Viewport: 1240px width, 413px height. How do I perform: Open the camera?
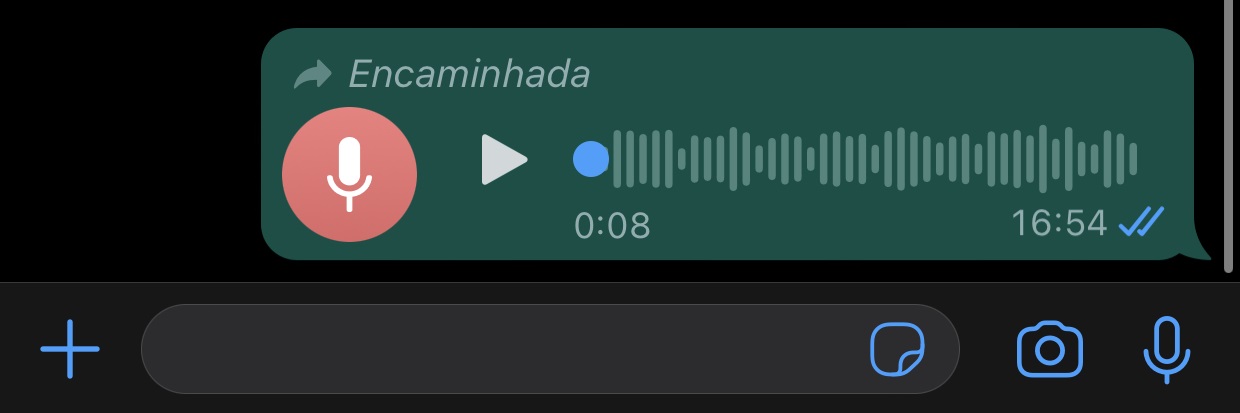point(1049,349)
